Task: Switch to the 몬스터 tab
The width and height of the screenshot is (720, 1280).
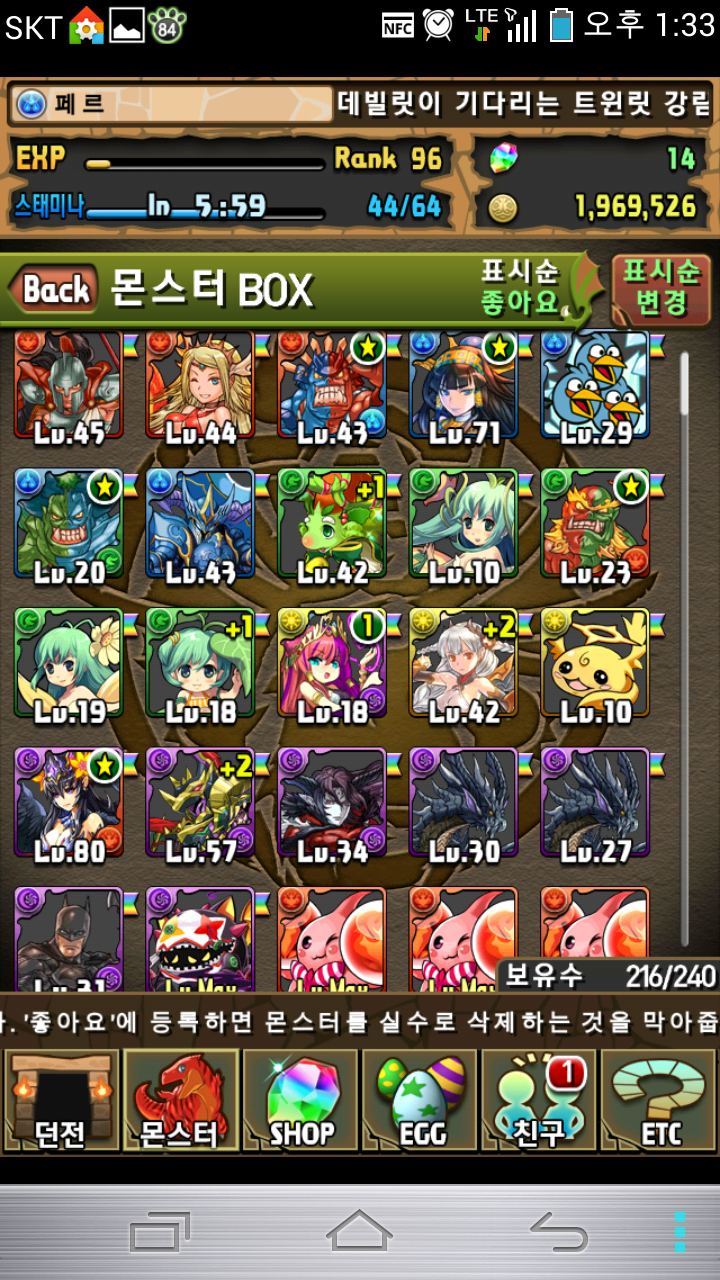Action: 180,1100
